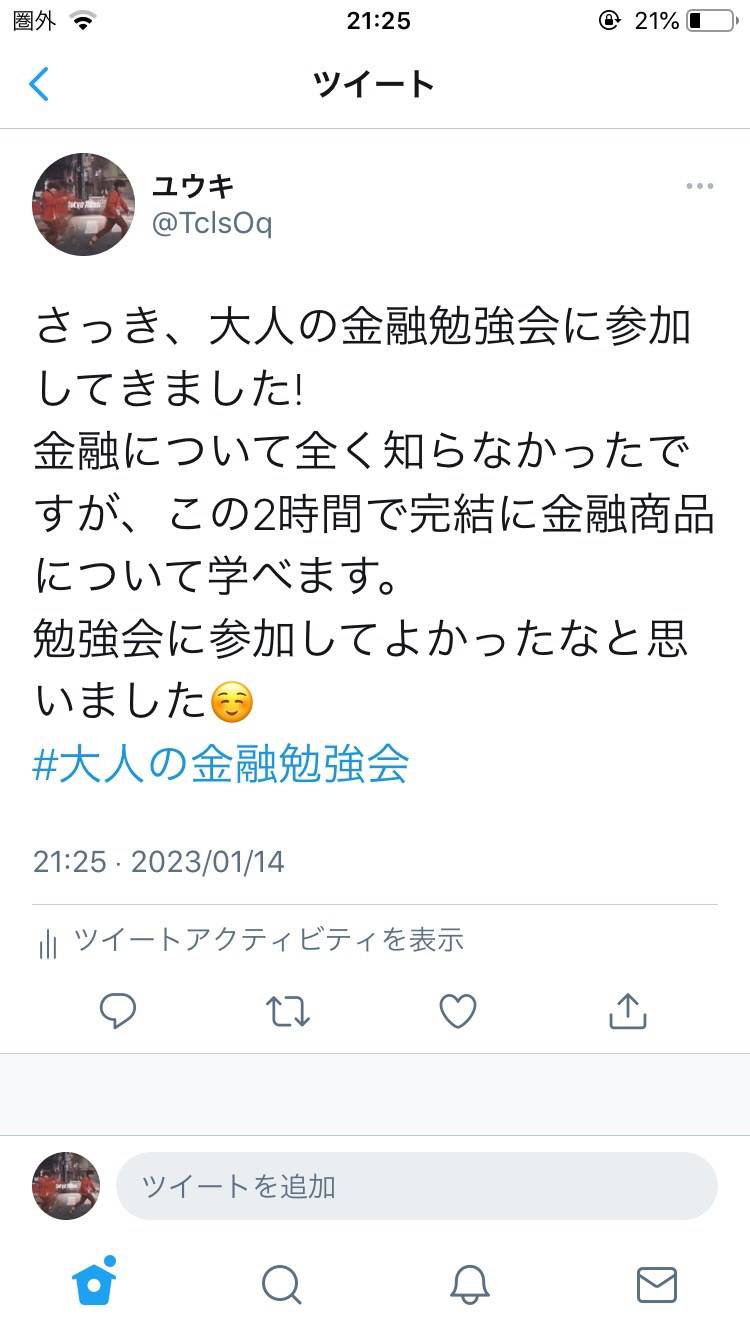Open ユウキ's profile picture

click(x=84, y=204)
